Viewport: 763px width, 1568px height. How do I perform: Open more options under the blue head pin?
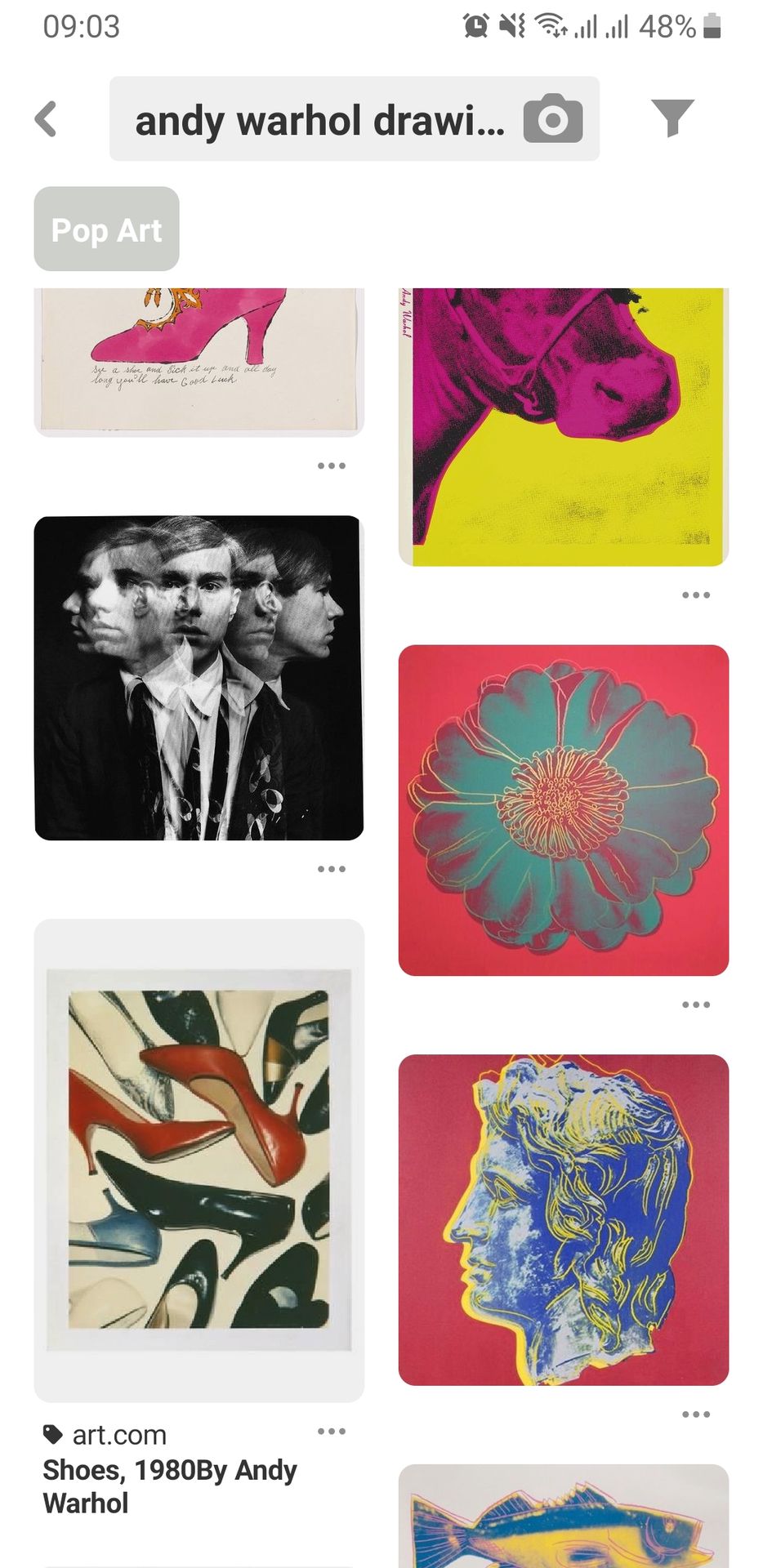[696, 1414]
